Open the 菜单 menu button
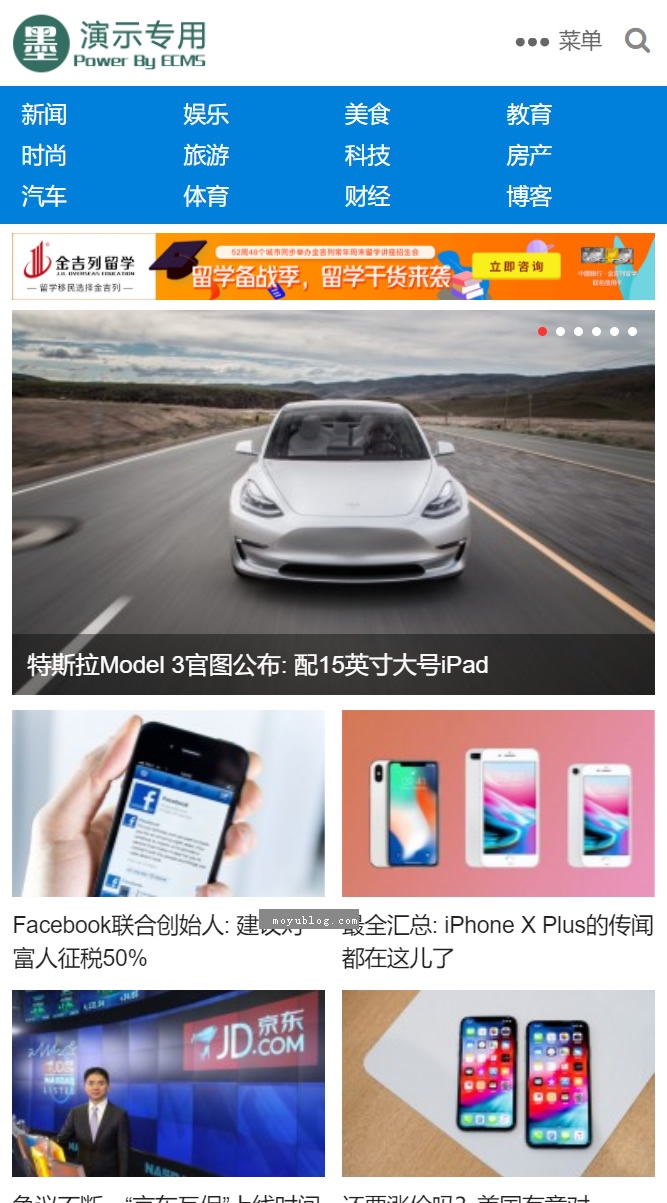667x1203 pixels. tap(559, 41)
